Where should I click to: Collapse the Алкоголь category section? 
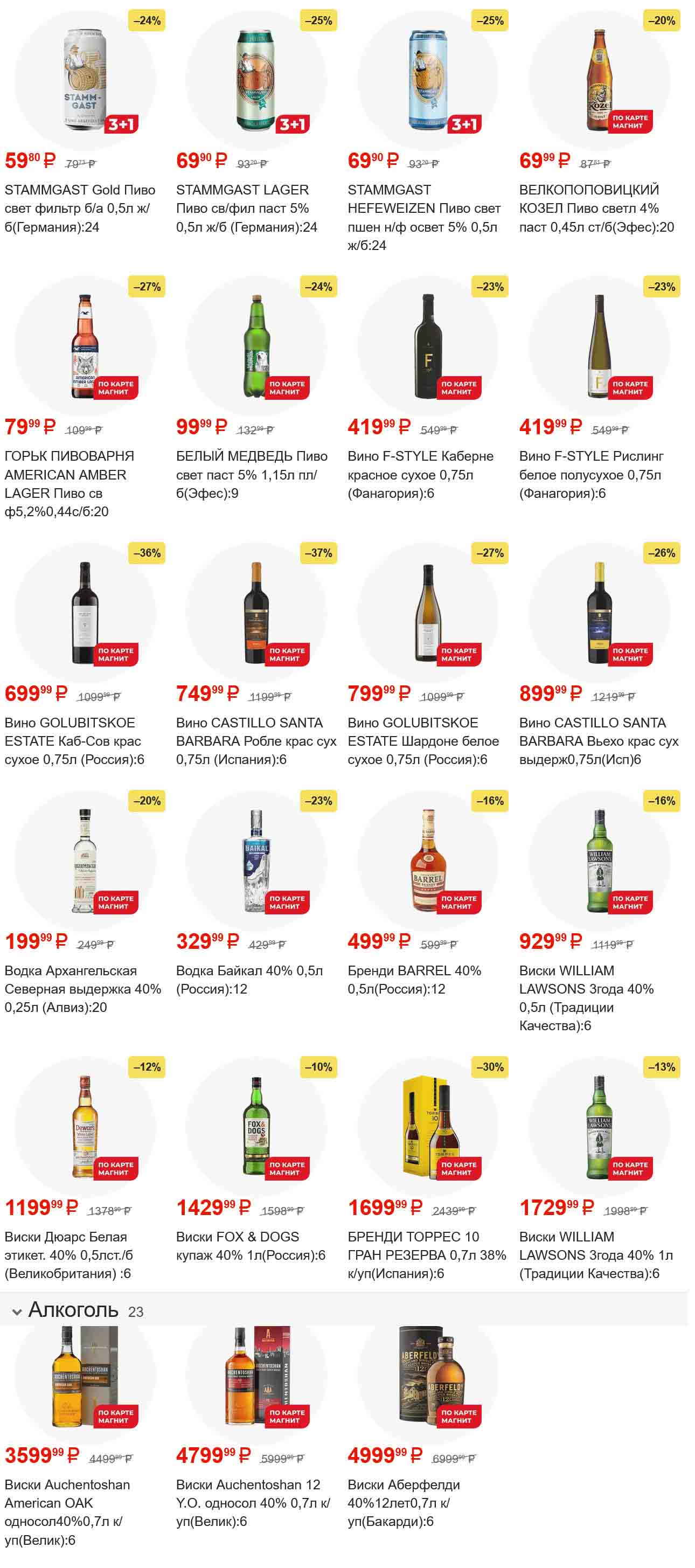tap(17, 1312)
